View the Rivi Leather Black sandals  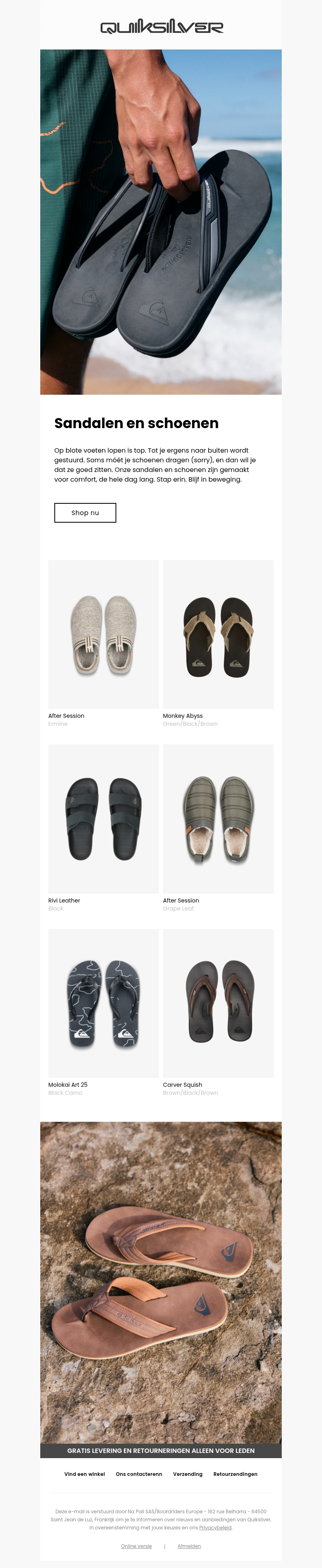103,819
